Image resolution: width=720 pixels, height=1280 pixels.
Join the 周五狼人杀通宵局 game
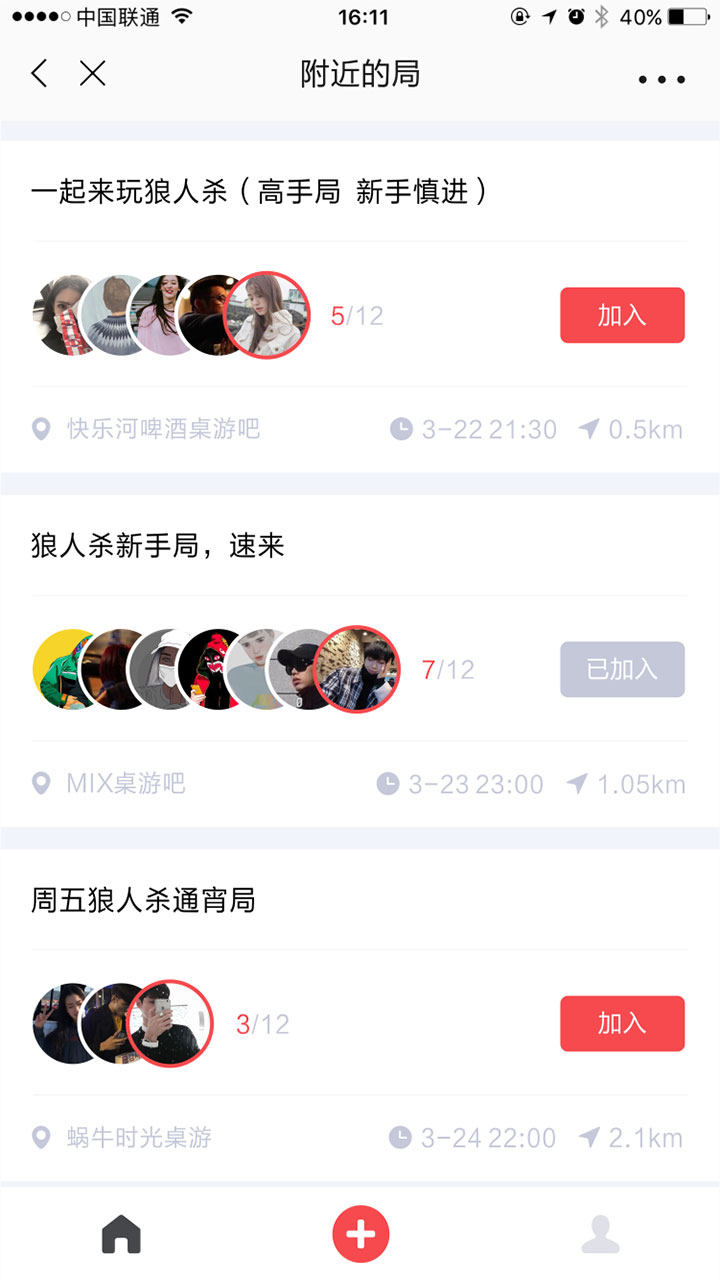[x=622, y=1023]
